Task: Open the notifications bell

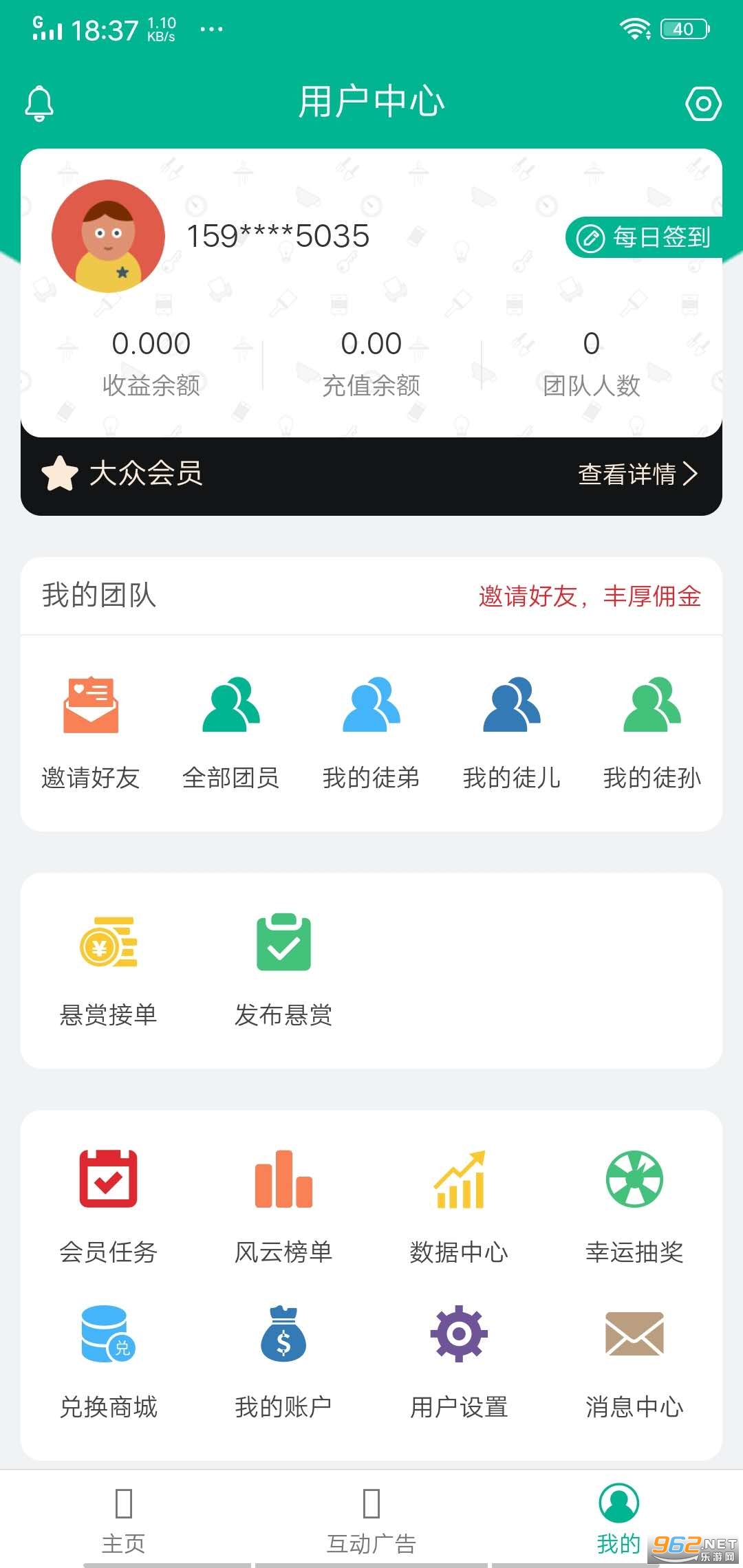Action: coord(39,104)
